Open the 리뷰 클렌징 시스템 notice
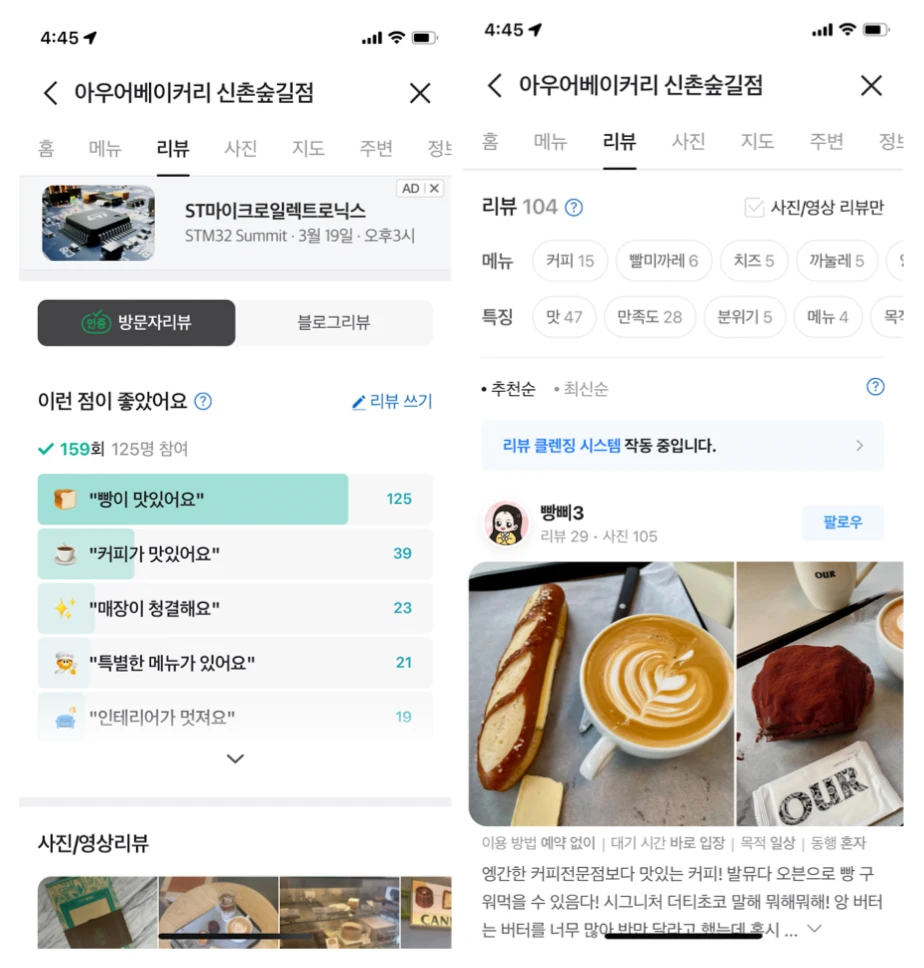 (682, 446)
